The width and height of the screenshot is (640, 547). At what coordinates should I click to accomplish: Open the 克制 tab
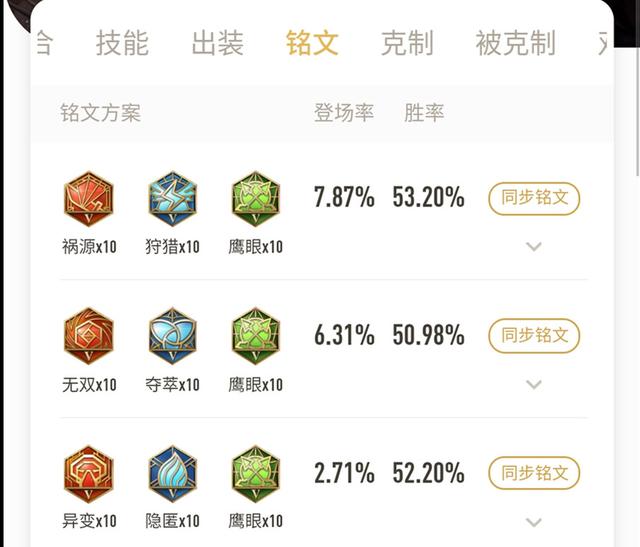coord(407,43)
